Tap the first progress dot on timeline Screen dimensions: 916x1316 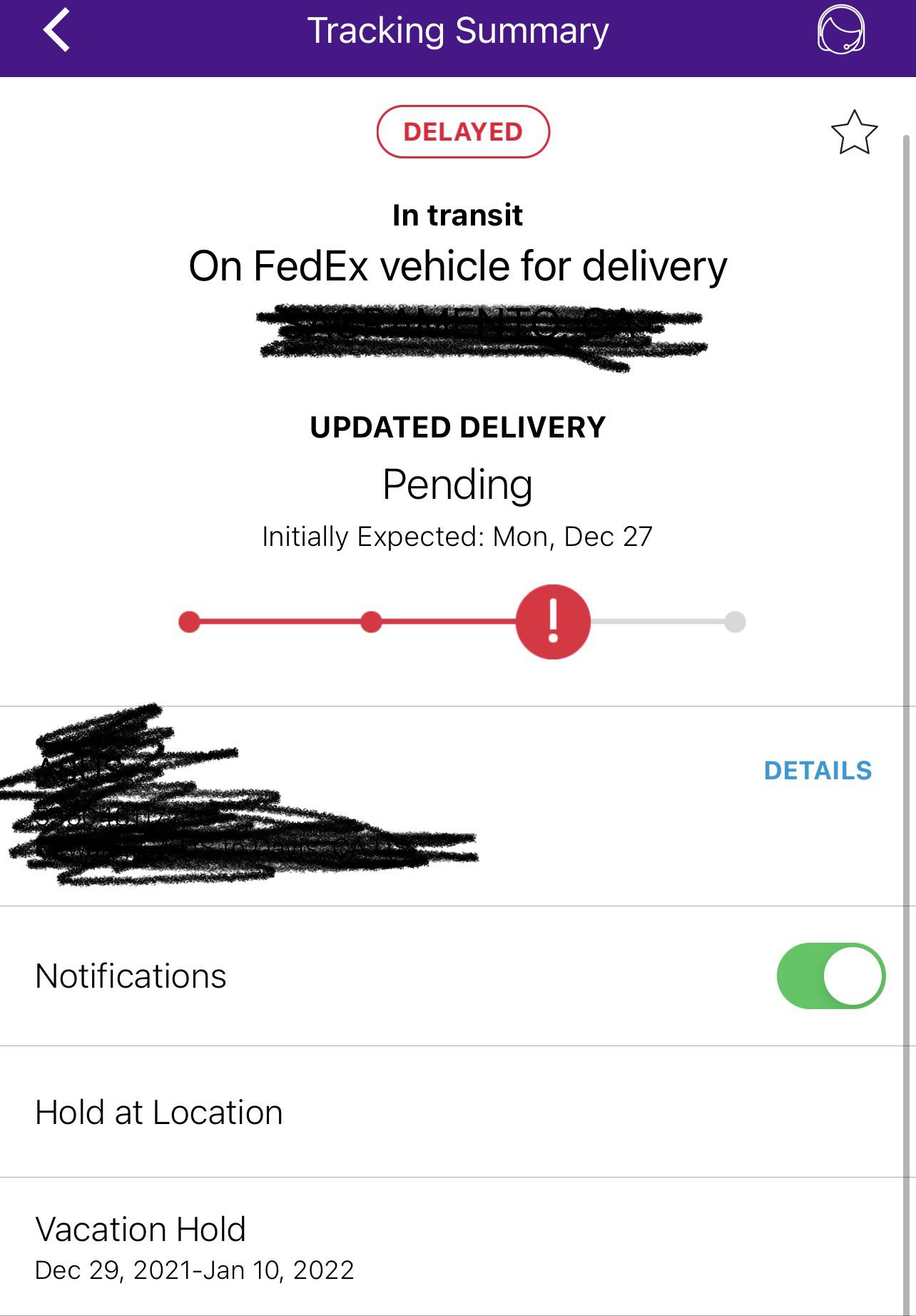pyautogui.click(x=189, y=622)
